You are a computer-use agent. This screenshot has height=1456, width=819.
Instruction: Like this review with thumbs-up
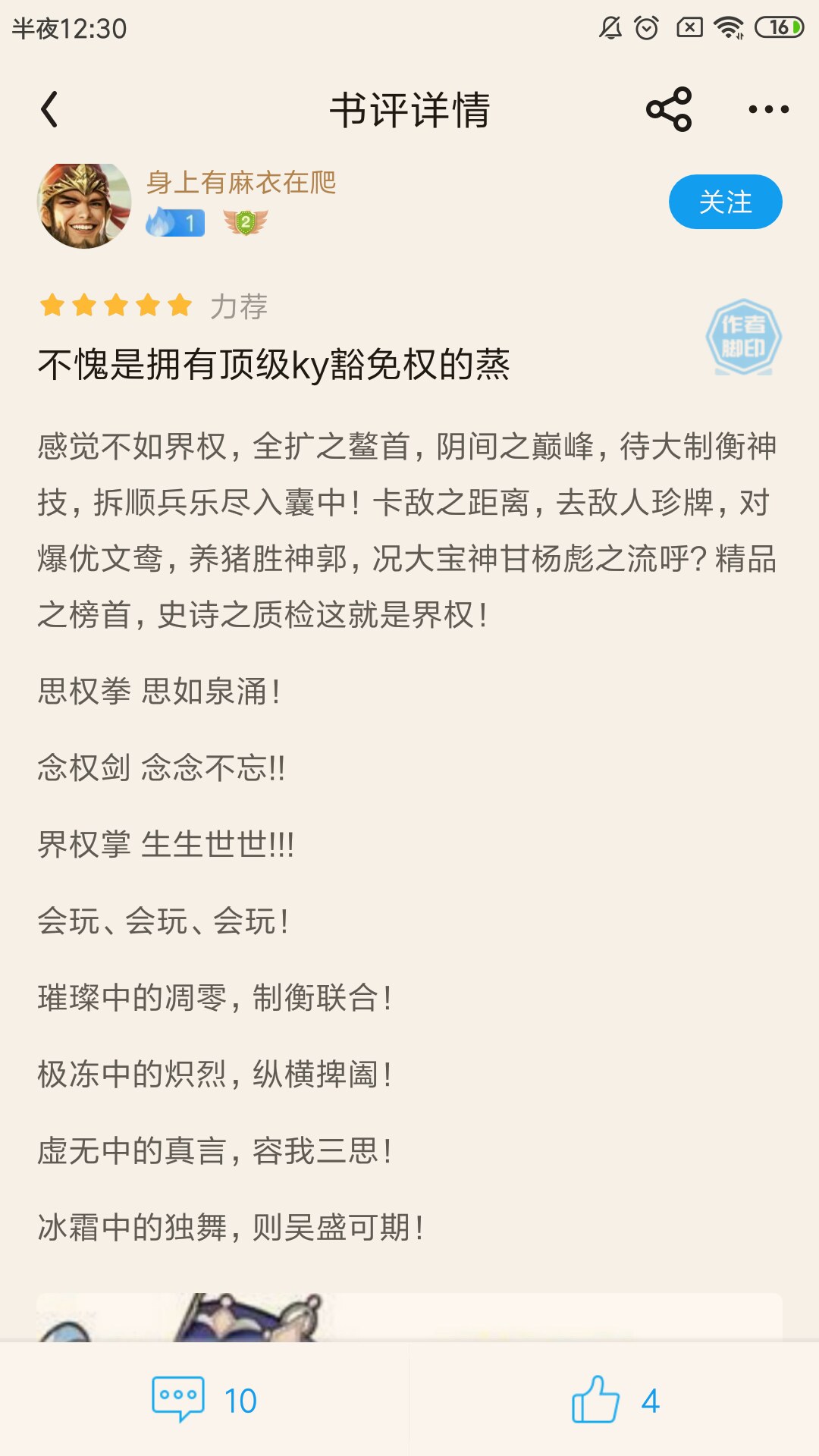pyautogui.click(x=615, y=1400)
